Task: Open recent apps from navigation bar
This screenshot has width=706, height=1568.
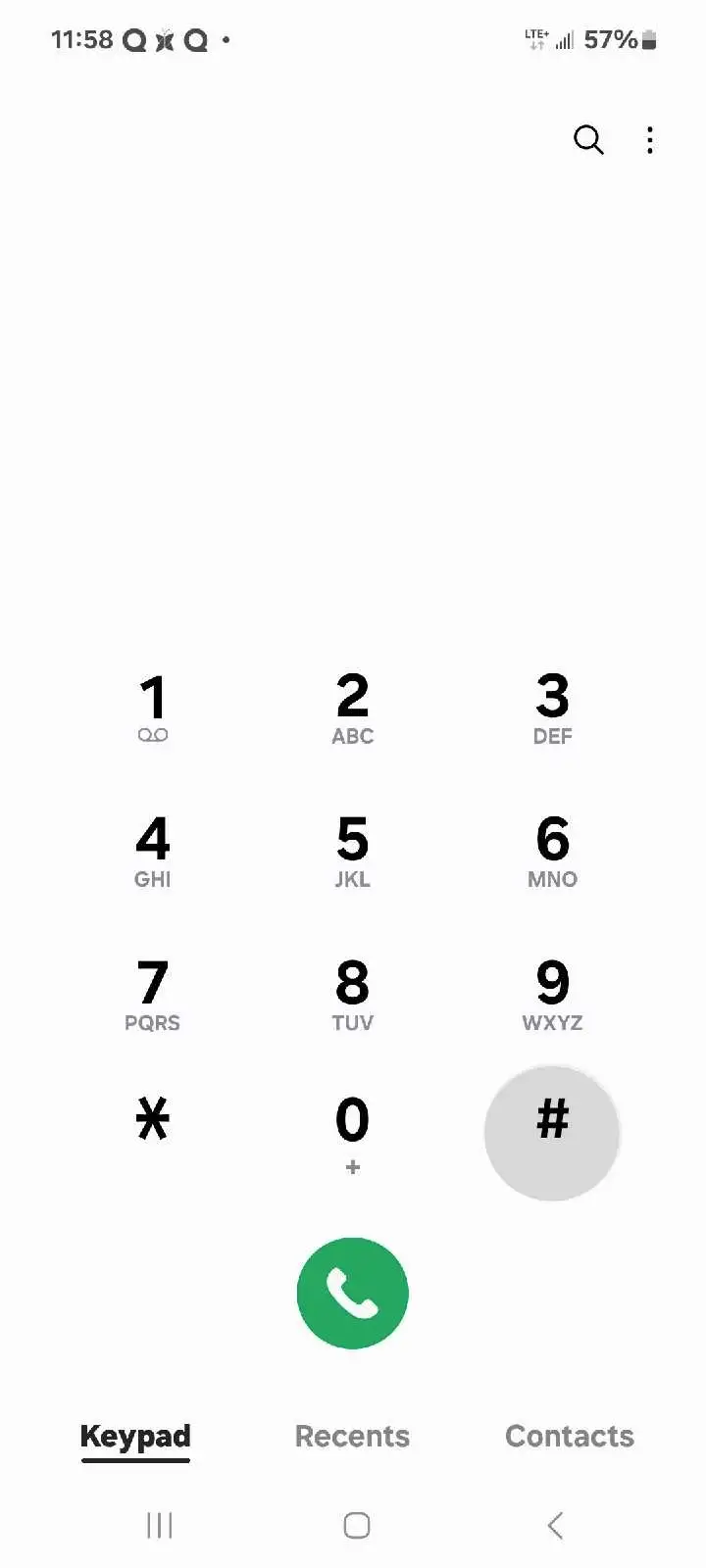Action: [x=159, y=1525]
